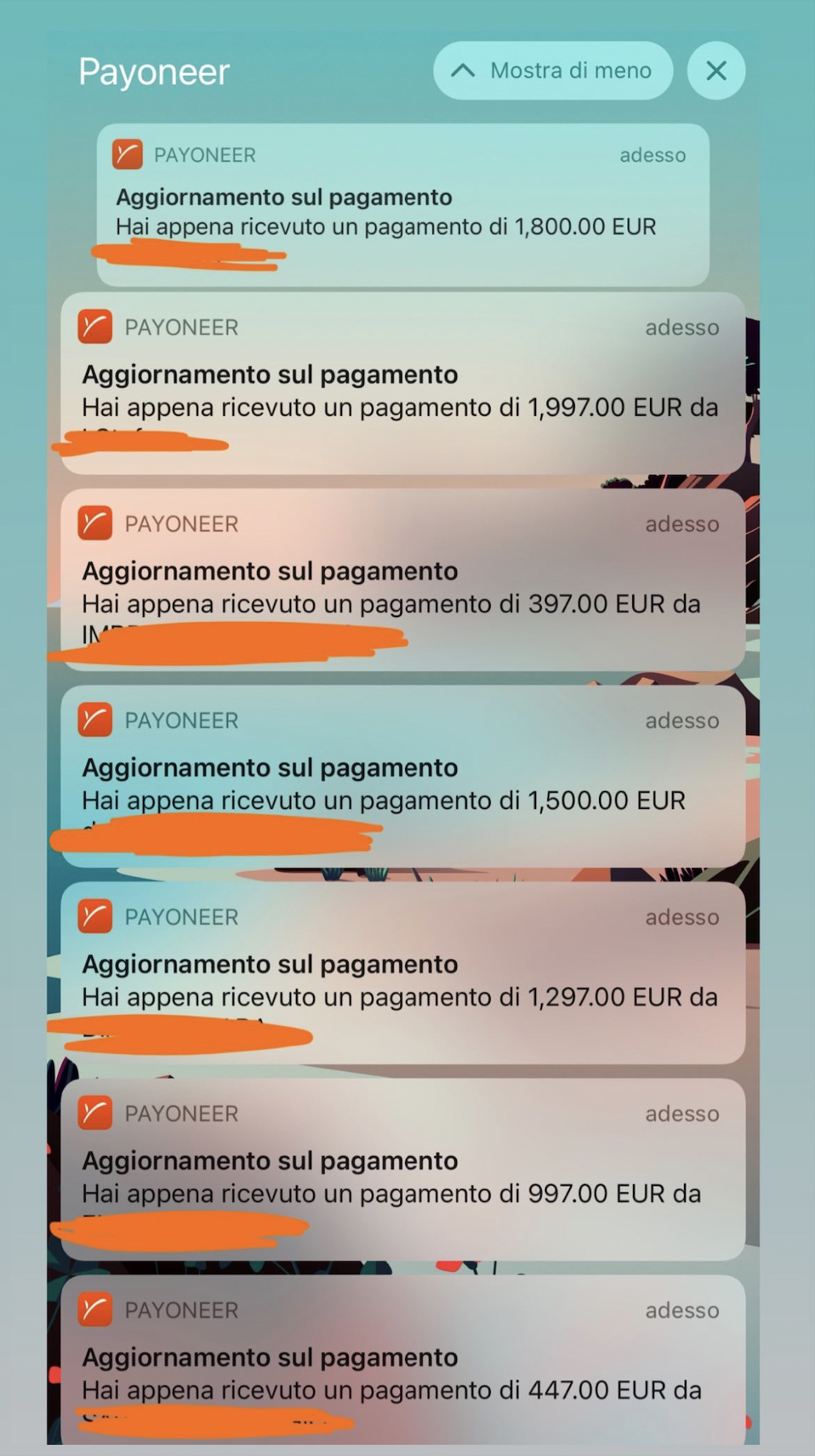Image resolution: width=815 pixels, height=1456 pixels.
Task: Open the 997.00 EUR payment notification
Action: click(403, 1170)
